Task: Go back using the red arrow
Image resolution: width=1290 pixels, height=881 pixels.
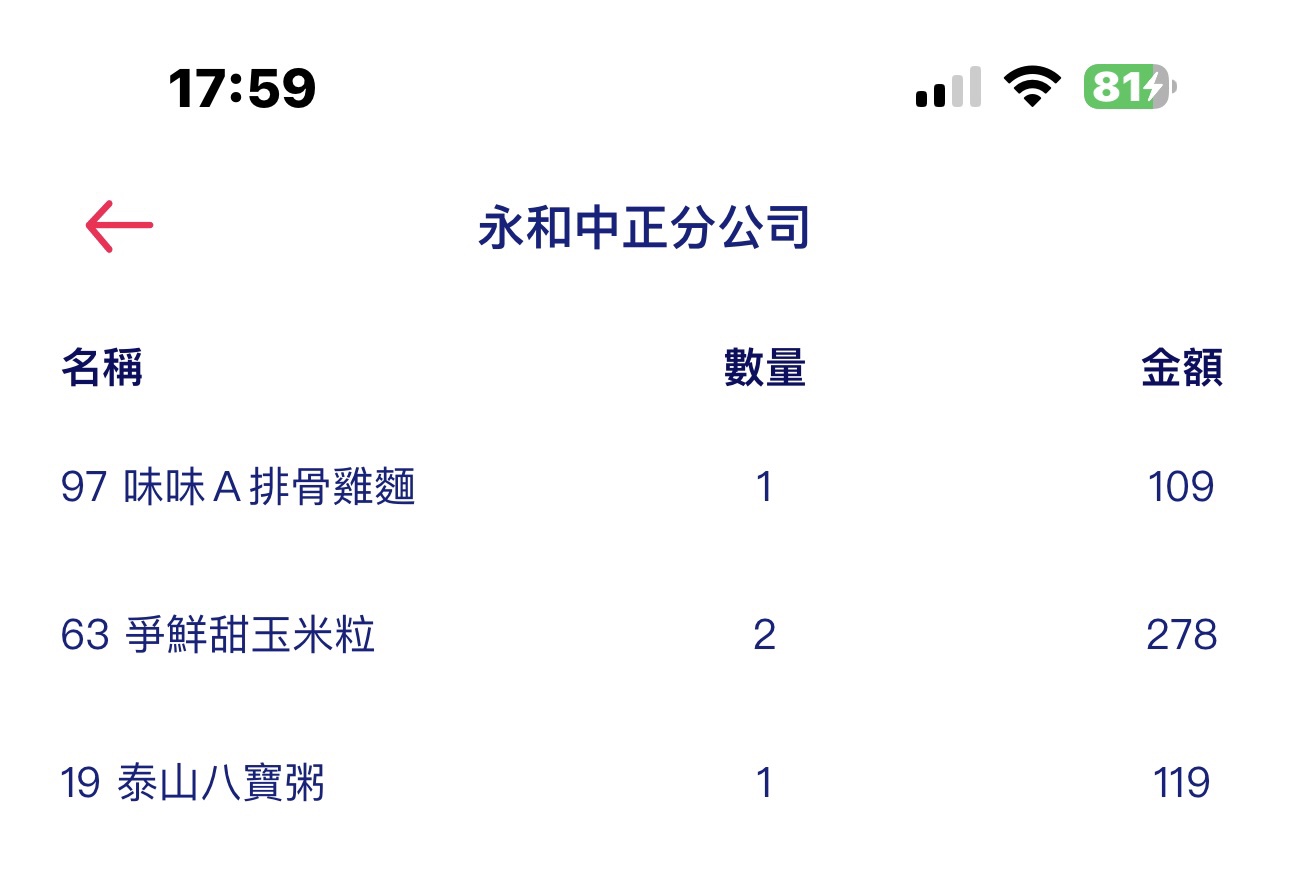Action: point(119,226)
